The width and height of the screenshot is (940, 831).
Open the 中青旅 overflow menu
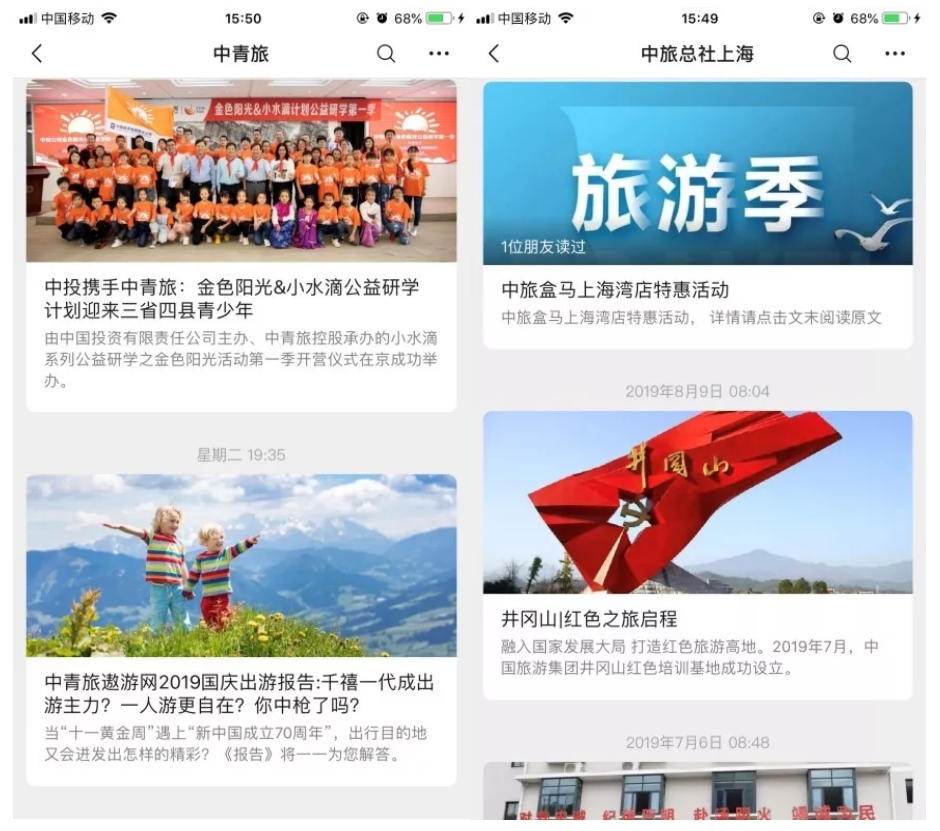439,54
